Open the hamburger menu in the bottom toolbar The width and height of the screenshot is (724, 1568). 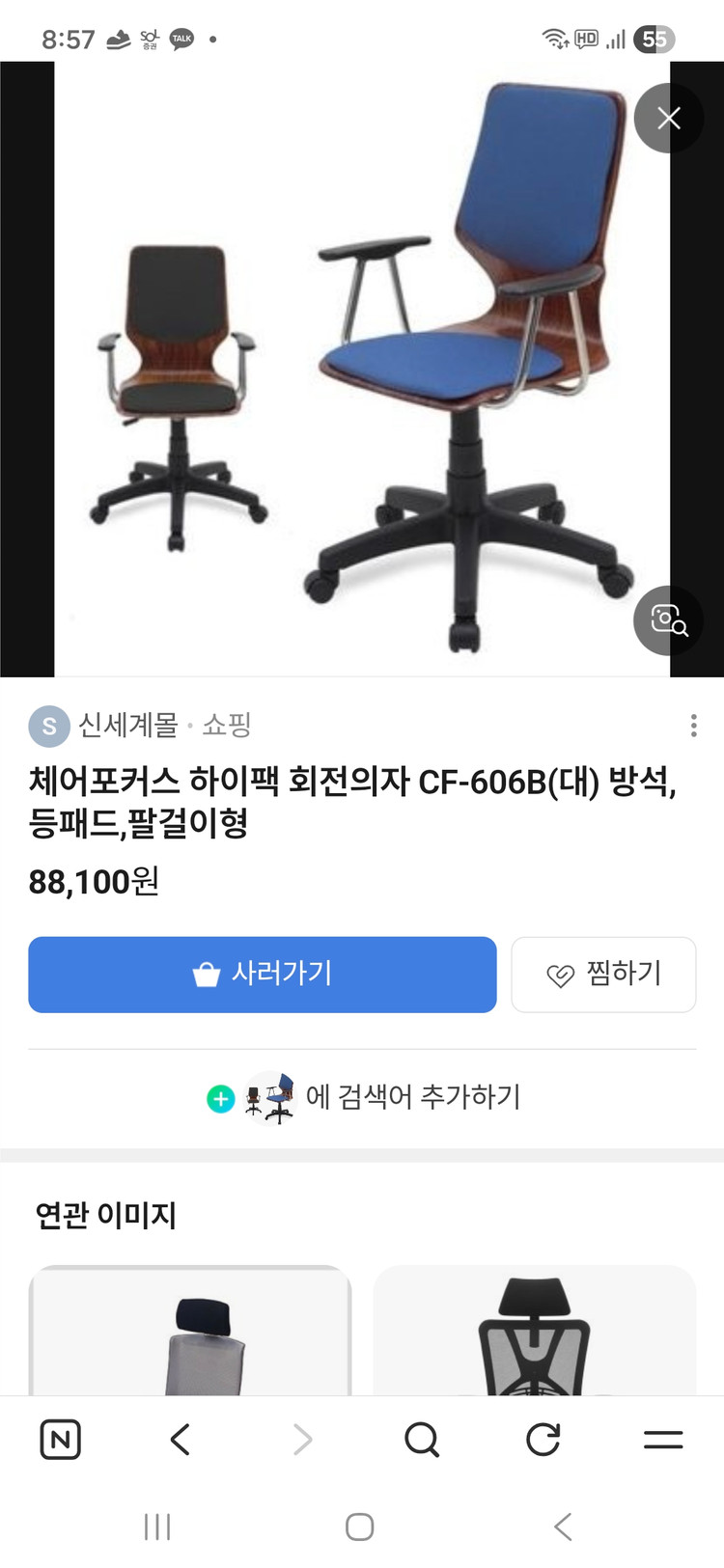pos(662,1441)
